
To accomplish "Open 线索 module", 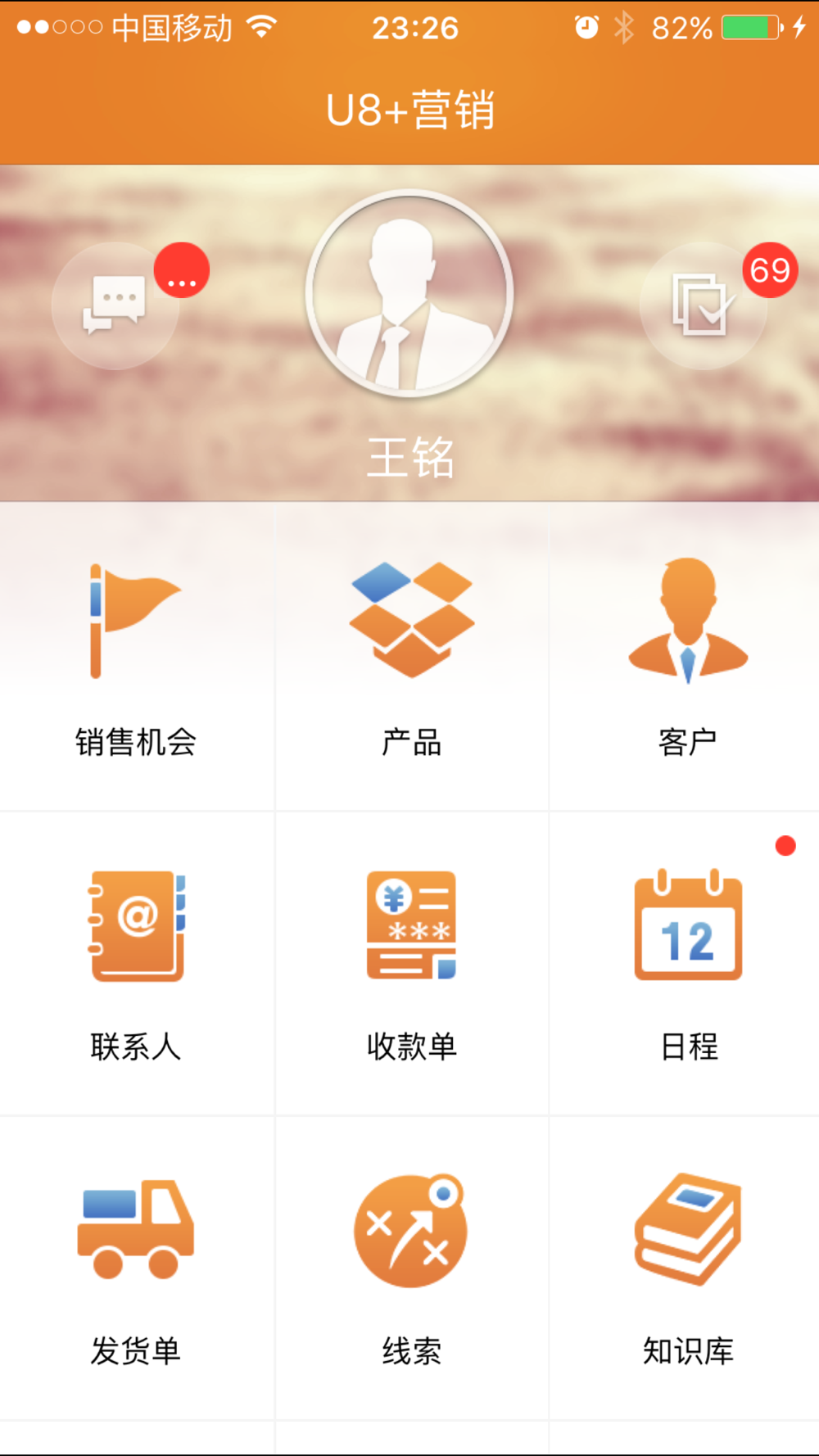I will [x=412, y=1265].
